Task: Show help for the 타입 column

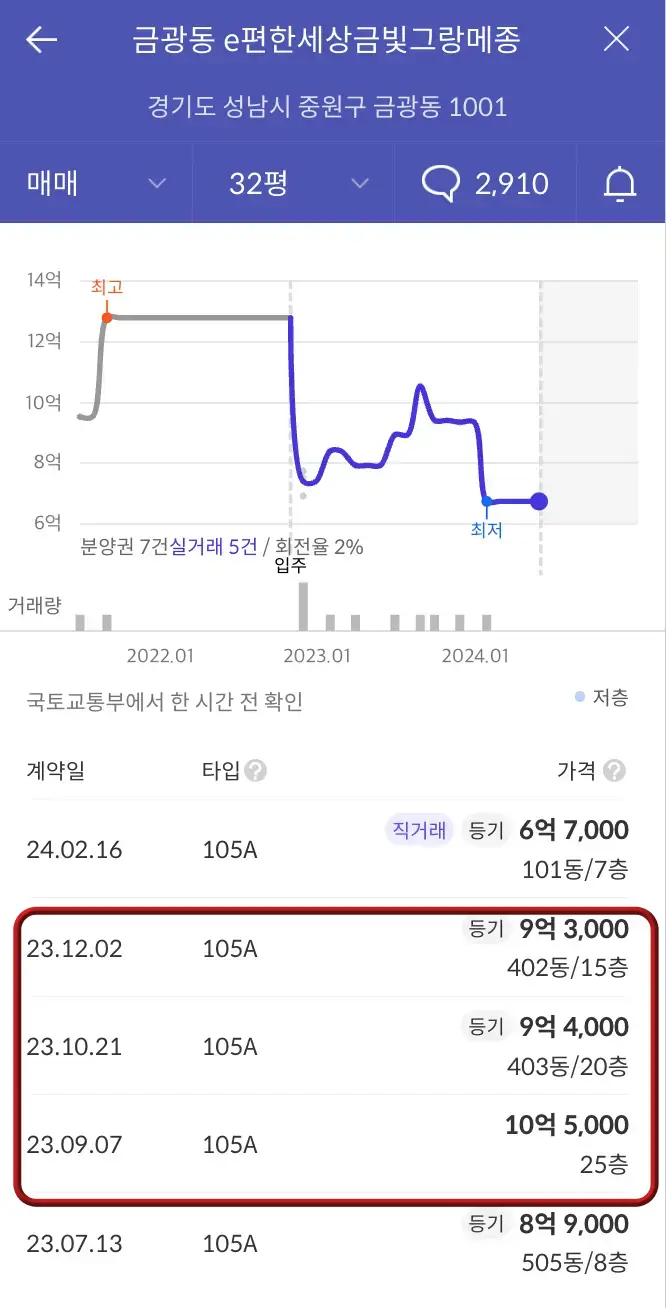Action: pos(256,771)
